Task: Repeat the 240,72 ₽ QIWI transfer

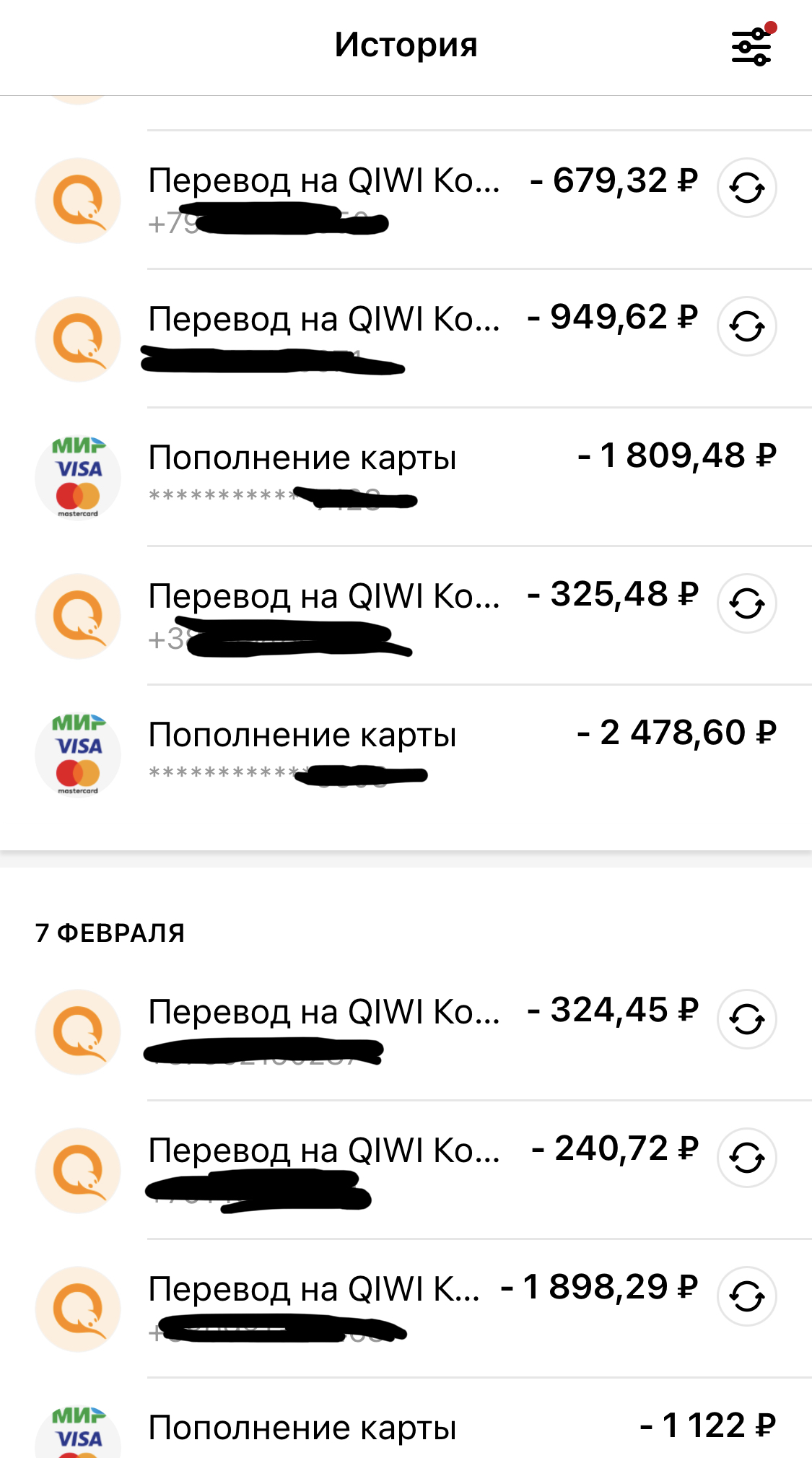Action: tap(746, 1158)
